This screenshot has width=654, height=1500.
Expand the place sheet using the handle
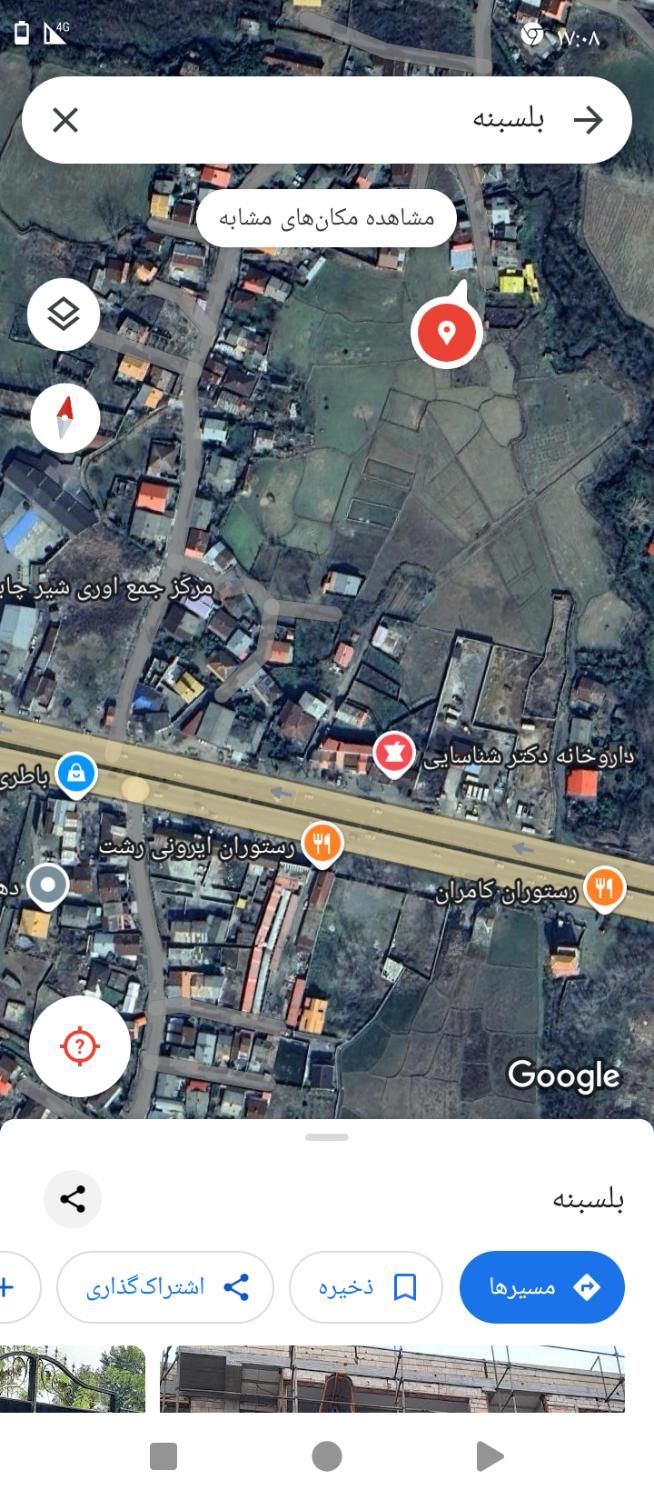[327, 1137]
